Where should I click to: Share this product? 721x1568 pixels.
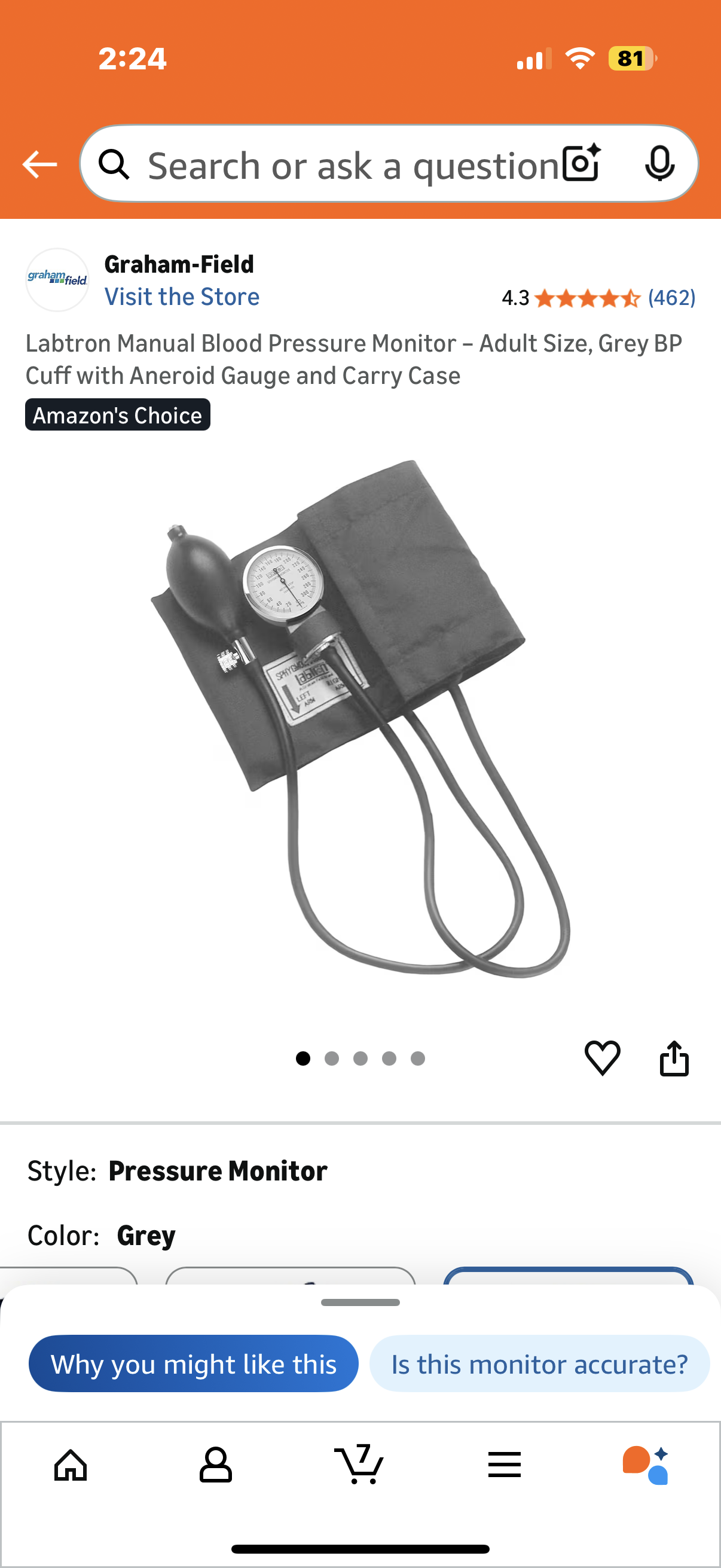tap(674, 1058)
